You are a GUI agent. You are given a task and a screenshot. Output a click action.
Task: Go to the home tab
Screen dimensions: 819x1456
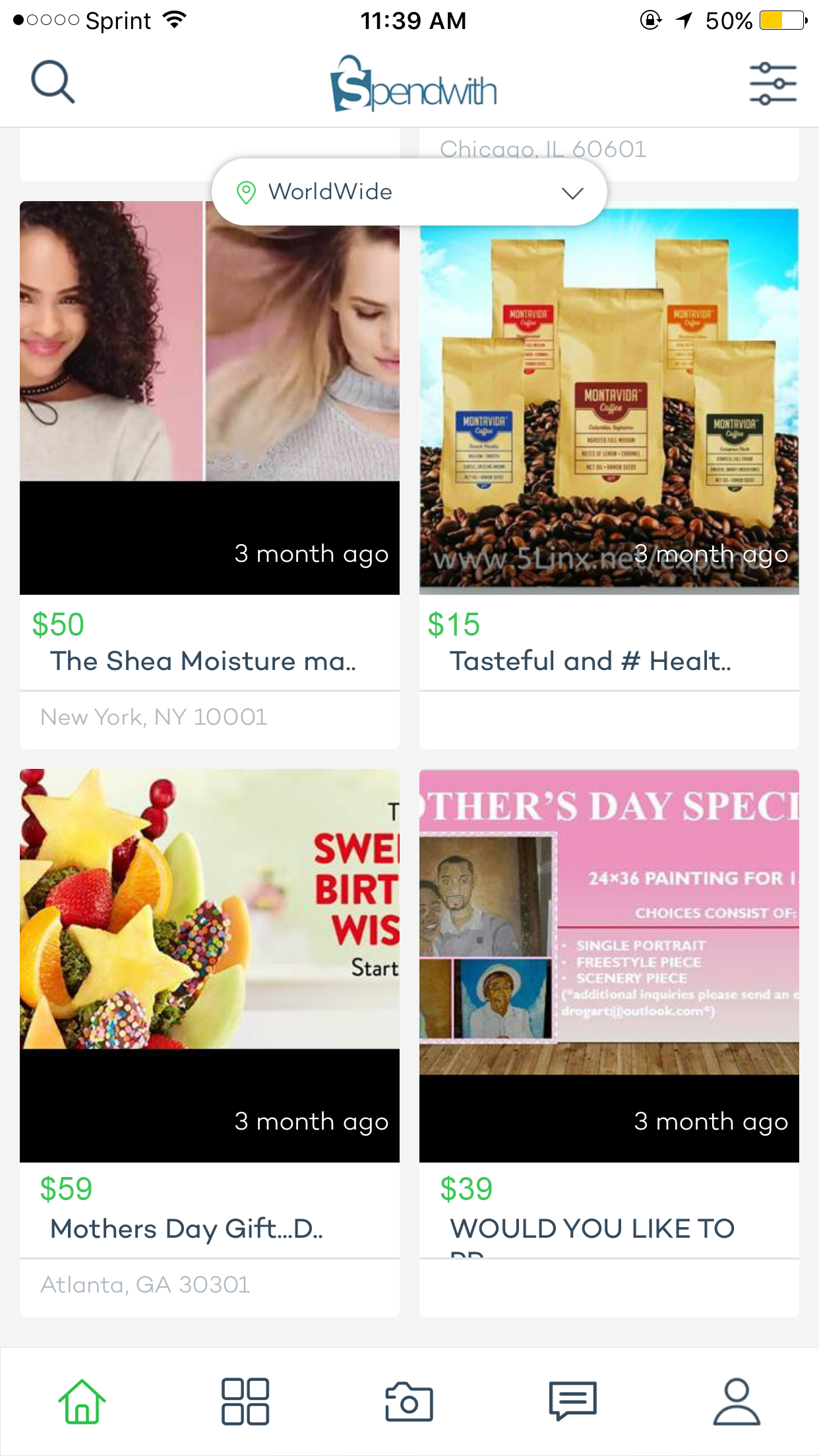pos(82,1401)
